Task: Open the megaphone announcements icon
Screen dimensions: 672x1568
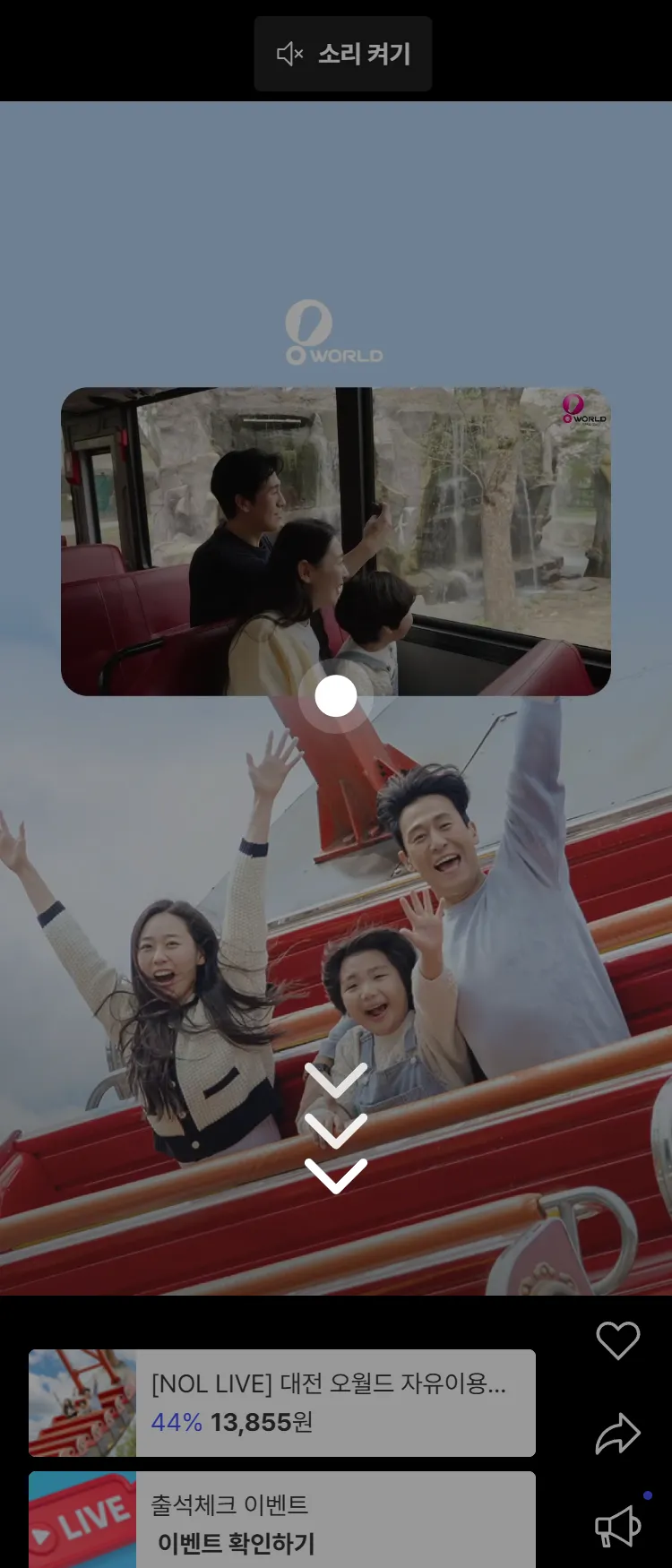Action: tap(618, 1527)
